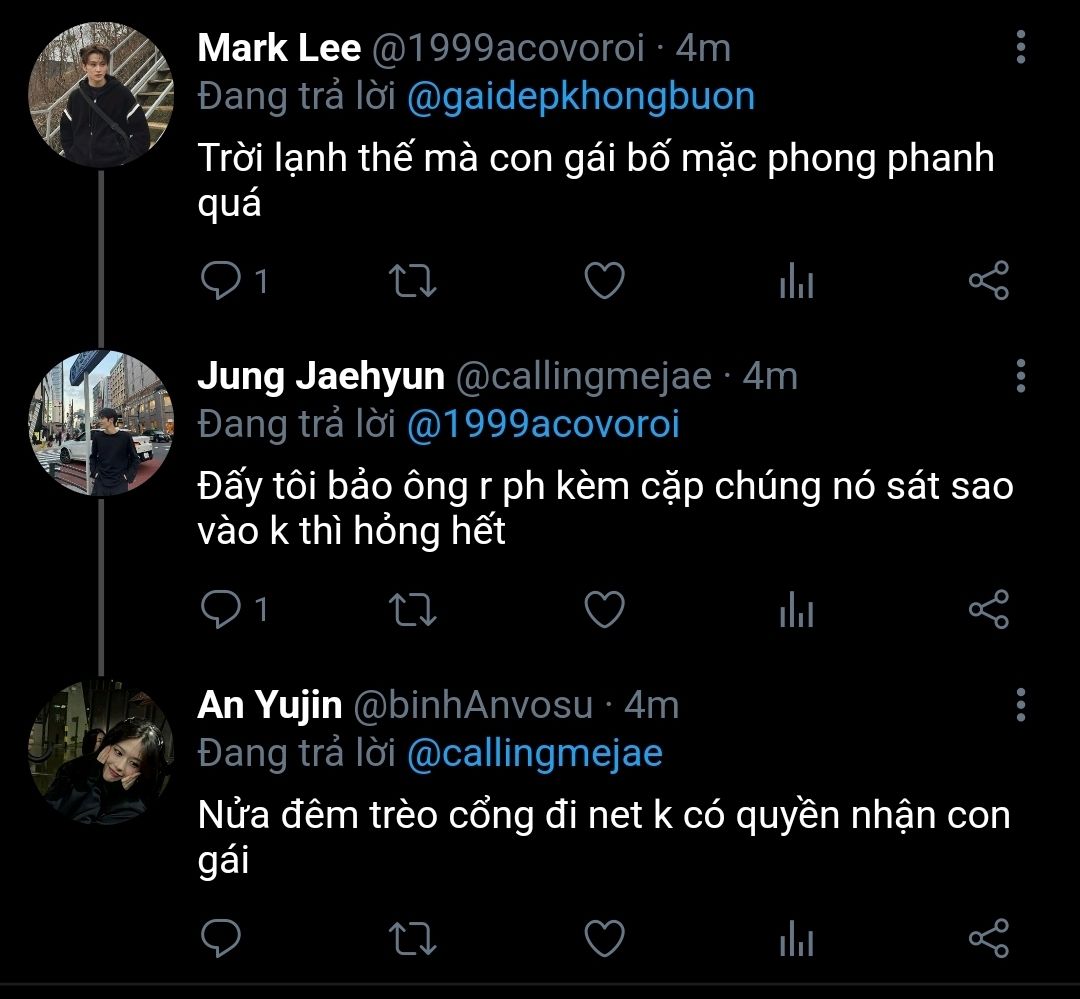Like An Yujin's tweet
Screen dimensions: 1080x999
(x=604, y=939)
